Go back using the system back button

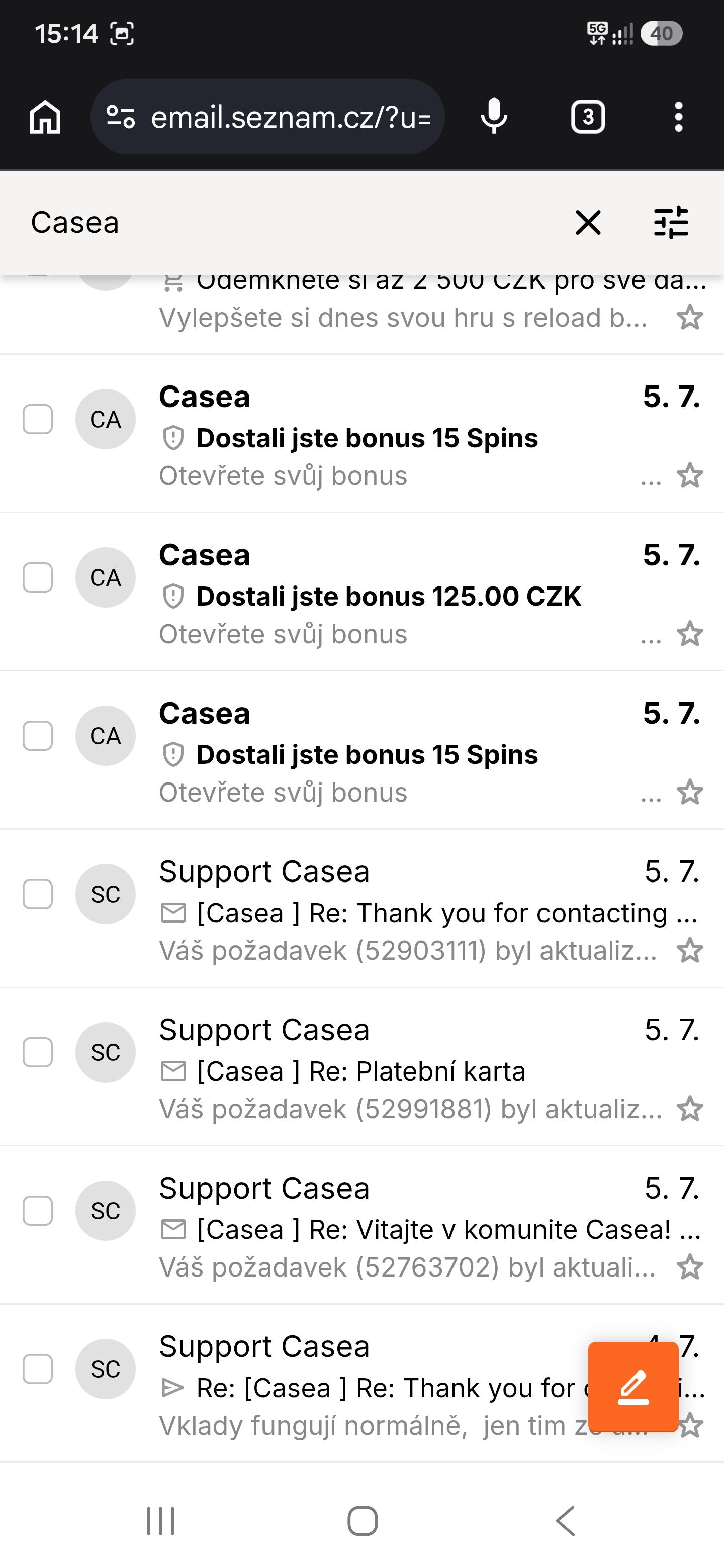[565, 1521]
